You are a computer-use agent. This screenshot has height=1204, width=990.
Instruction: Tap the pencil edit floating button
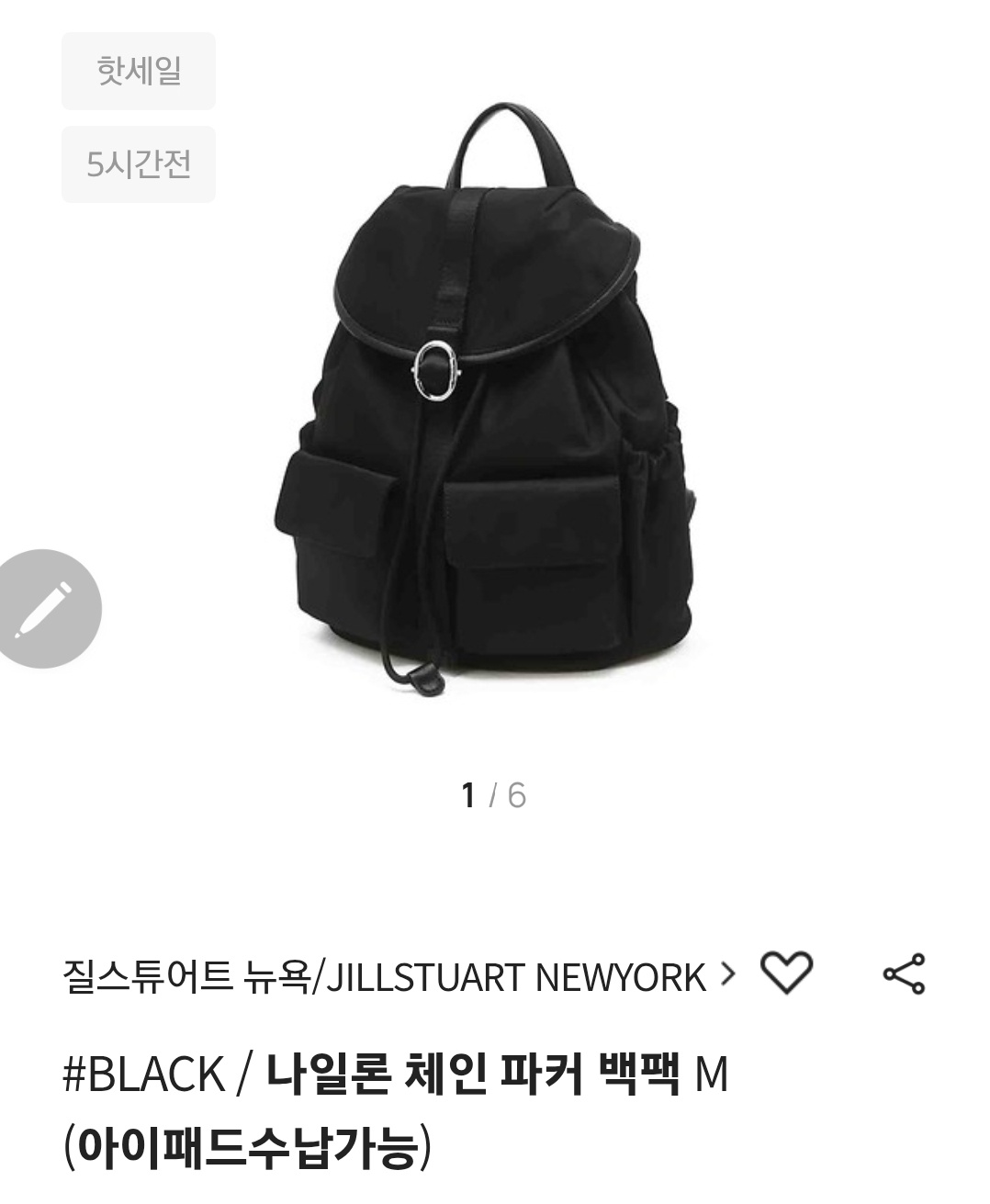point(47,608)
